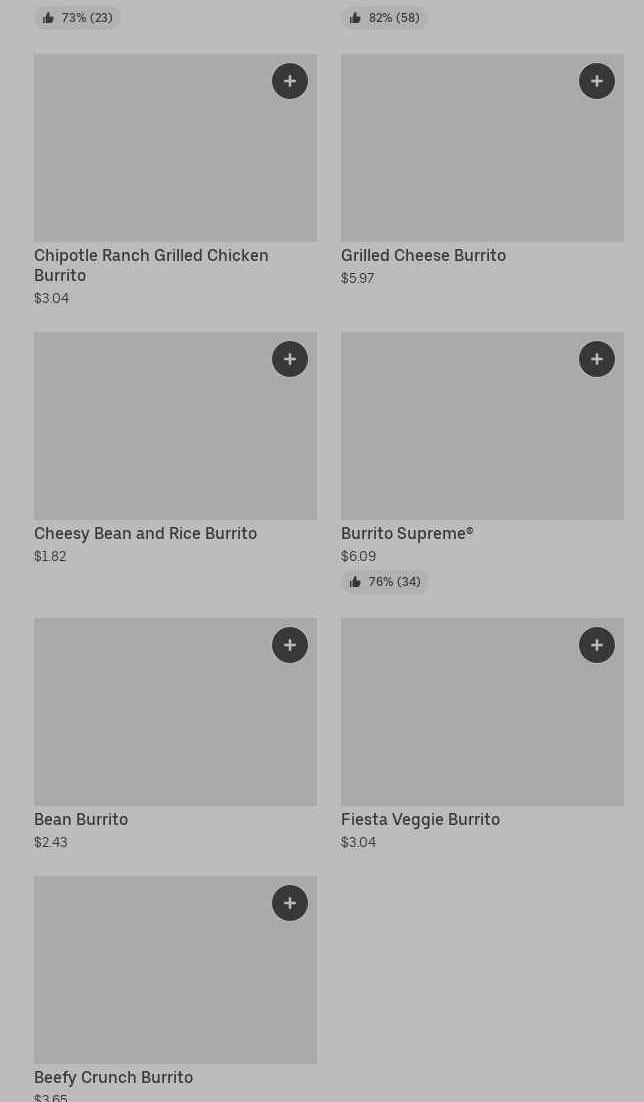Image resolution: width=644 pixels, height=1102 pixels.
Task: Add Cheesy Bean and Rice Burrito
Action: click(290, 359)
